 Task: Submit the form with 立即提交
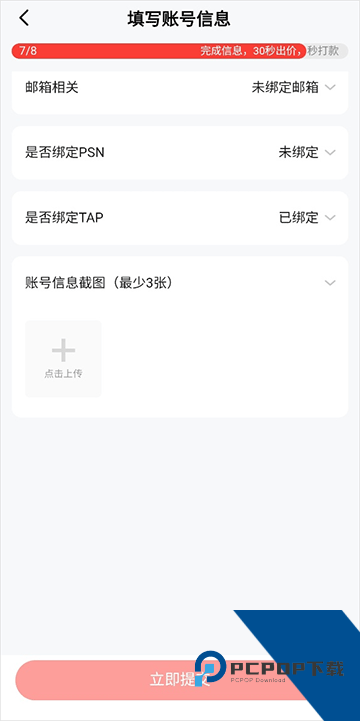coord(180,680)
